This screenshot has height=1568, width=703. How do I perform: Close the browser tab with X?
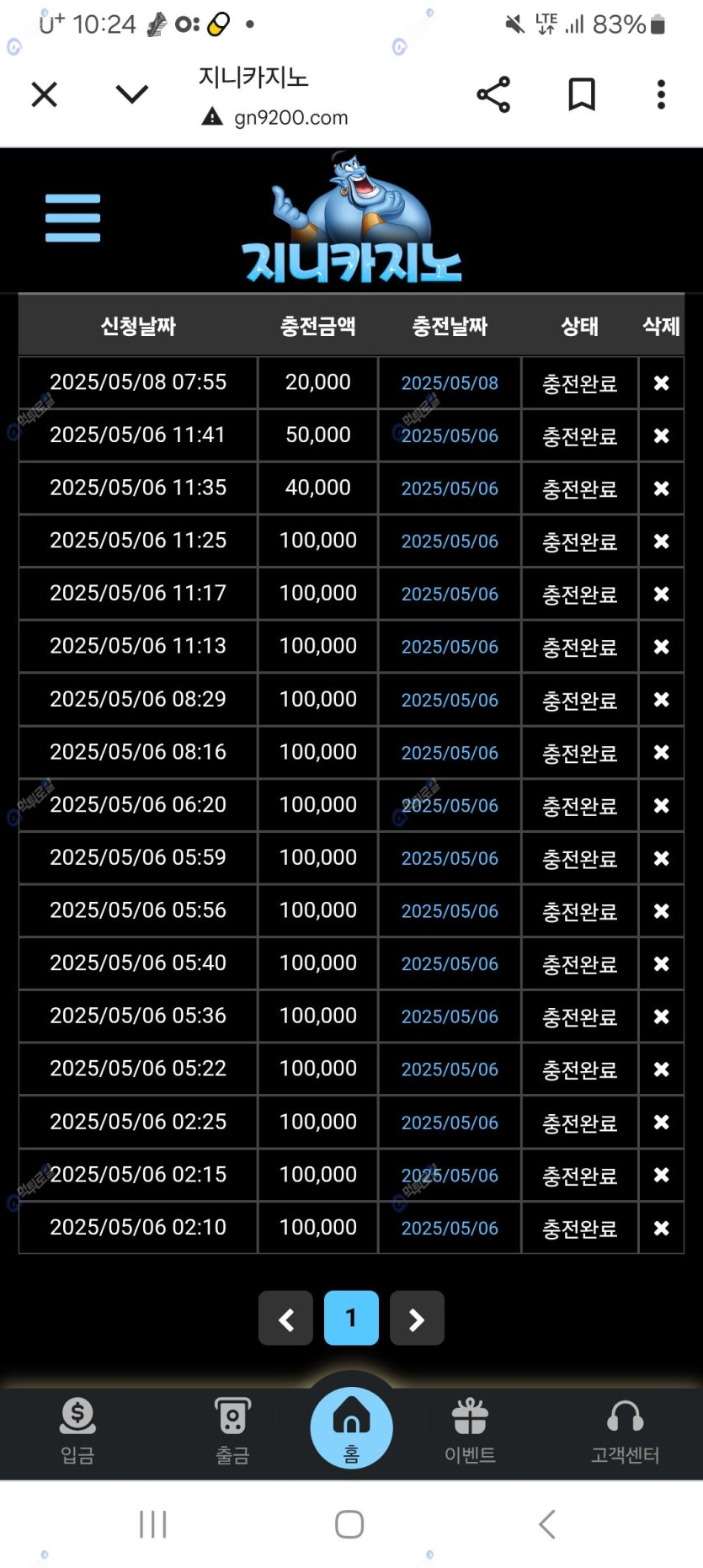click(44, 94)
